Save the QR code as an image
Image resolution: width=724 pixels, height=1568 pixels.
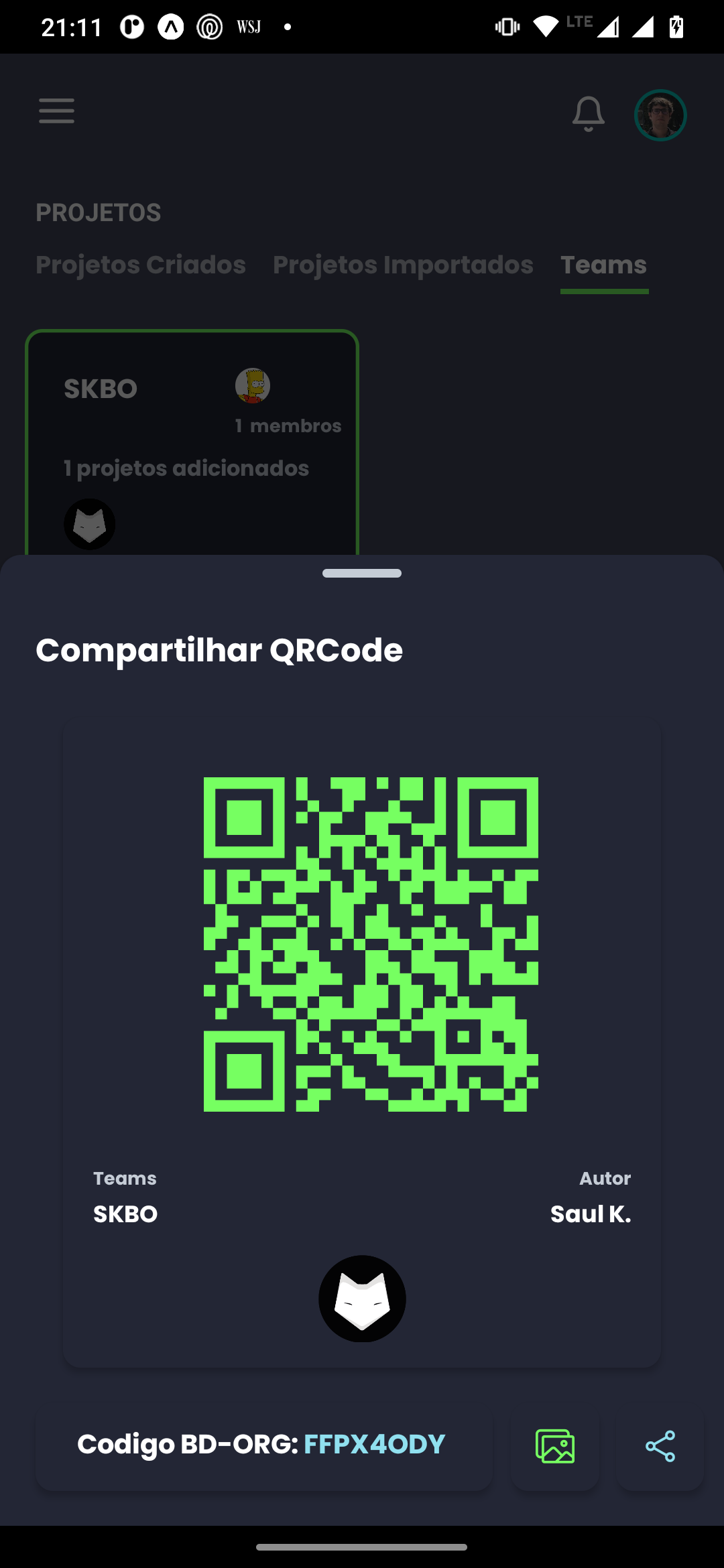click(554, 1445)
